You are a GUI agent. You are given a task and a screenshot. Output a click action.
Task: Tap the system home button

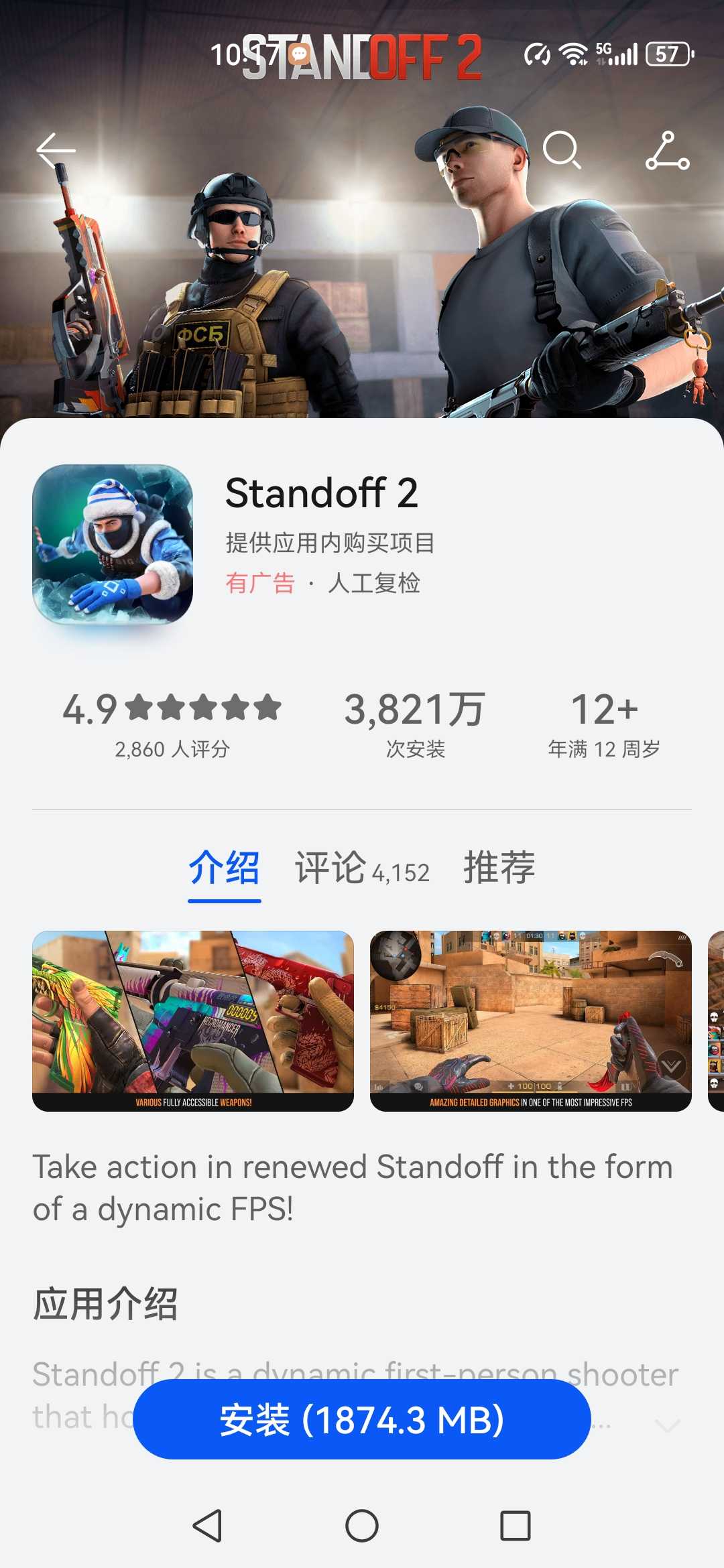coord(362,1526)
